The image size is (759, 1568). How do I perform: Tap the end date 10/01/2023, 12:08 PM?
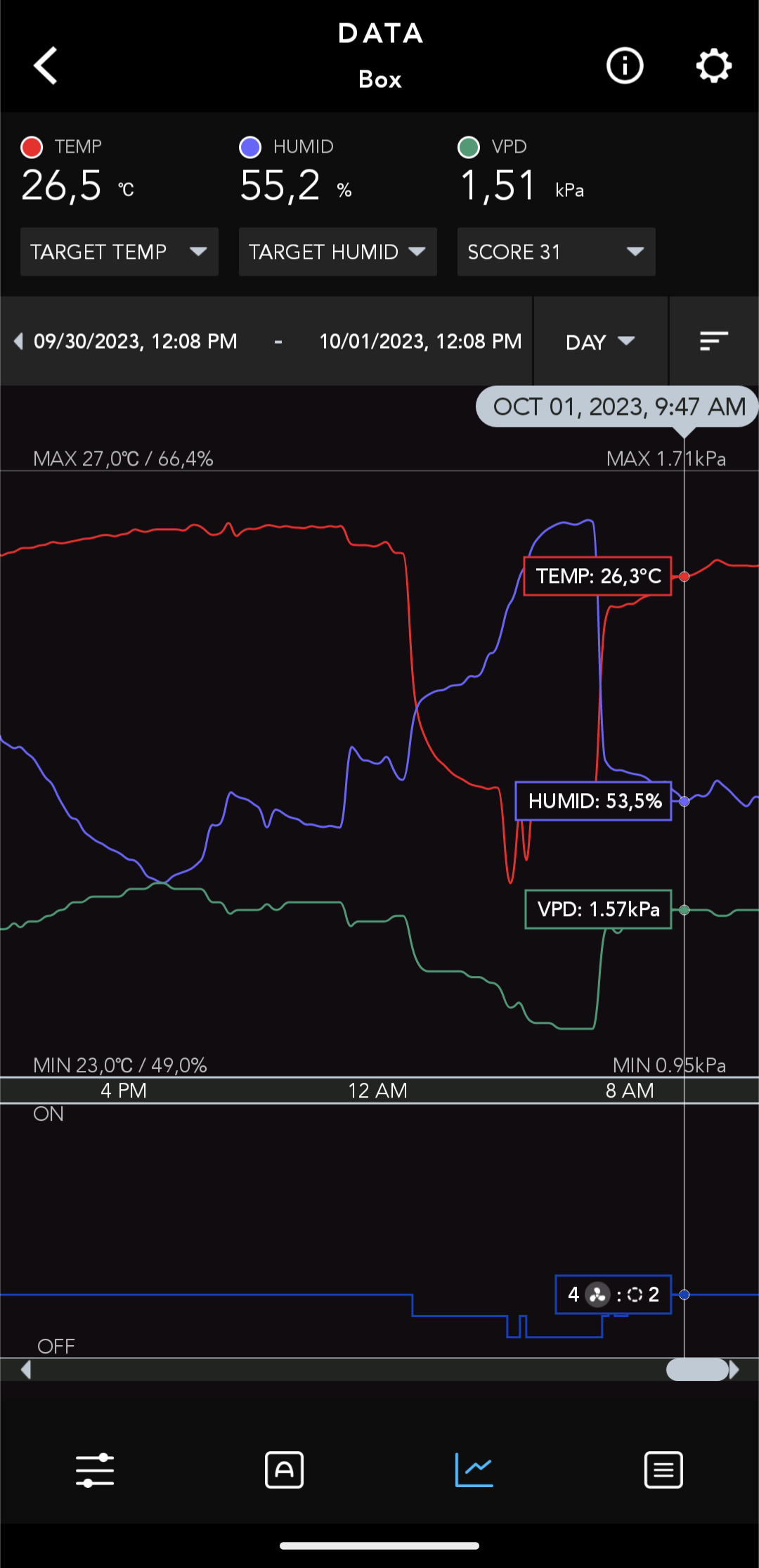click(420, 342)
